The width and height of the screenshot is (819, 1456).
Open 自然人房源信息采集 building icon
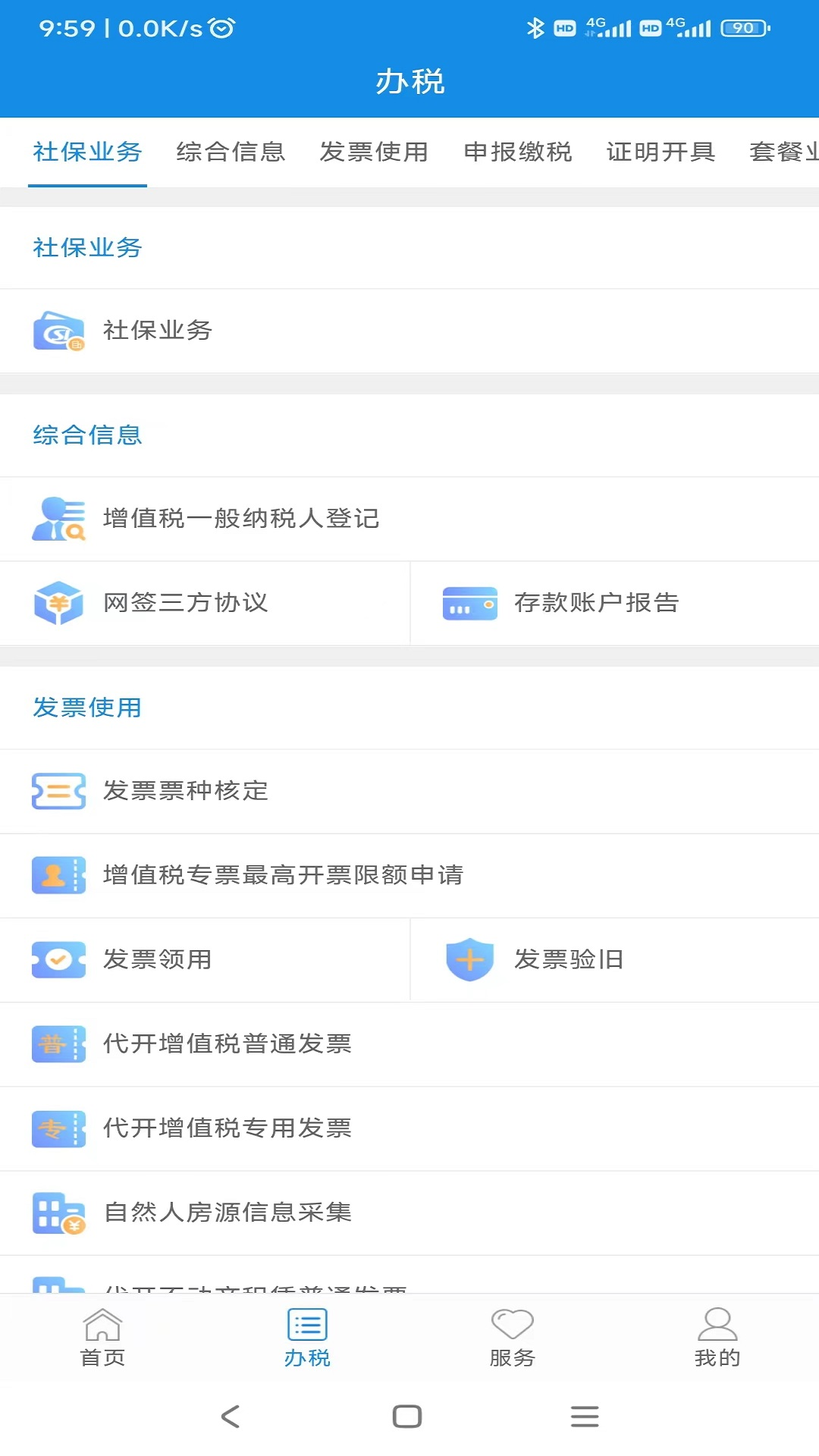pyautogui.click(x=58, y=1212)
